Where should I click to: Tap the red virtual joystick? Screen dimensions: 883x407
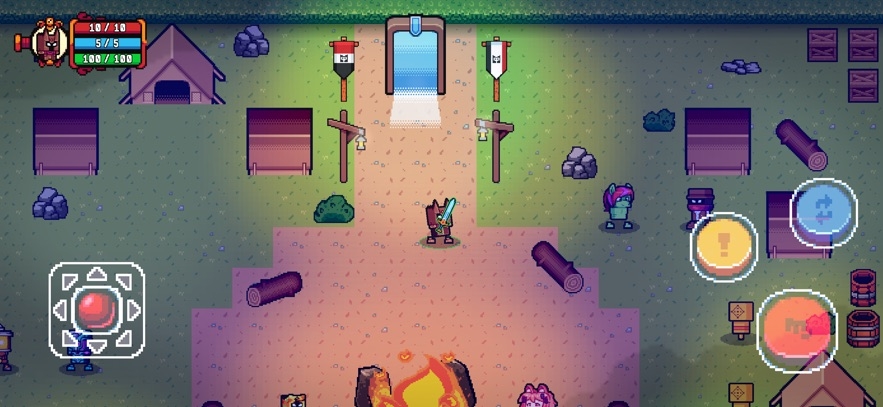click(97, 306)
